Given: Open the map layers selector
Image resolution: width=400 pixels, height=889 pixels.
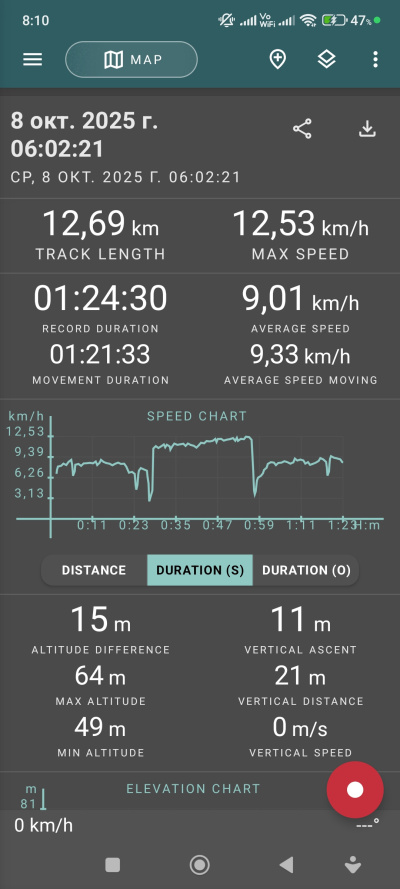Looking at the screenshot, I should tap(326, 60).
